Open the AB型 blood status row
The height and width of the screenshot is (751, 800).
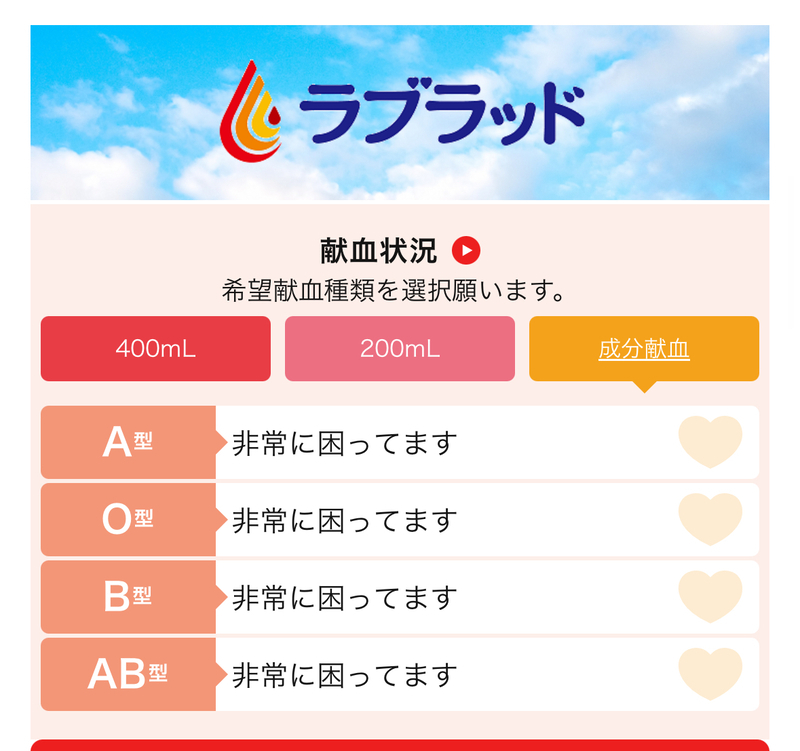pos(399,675)
